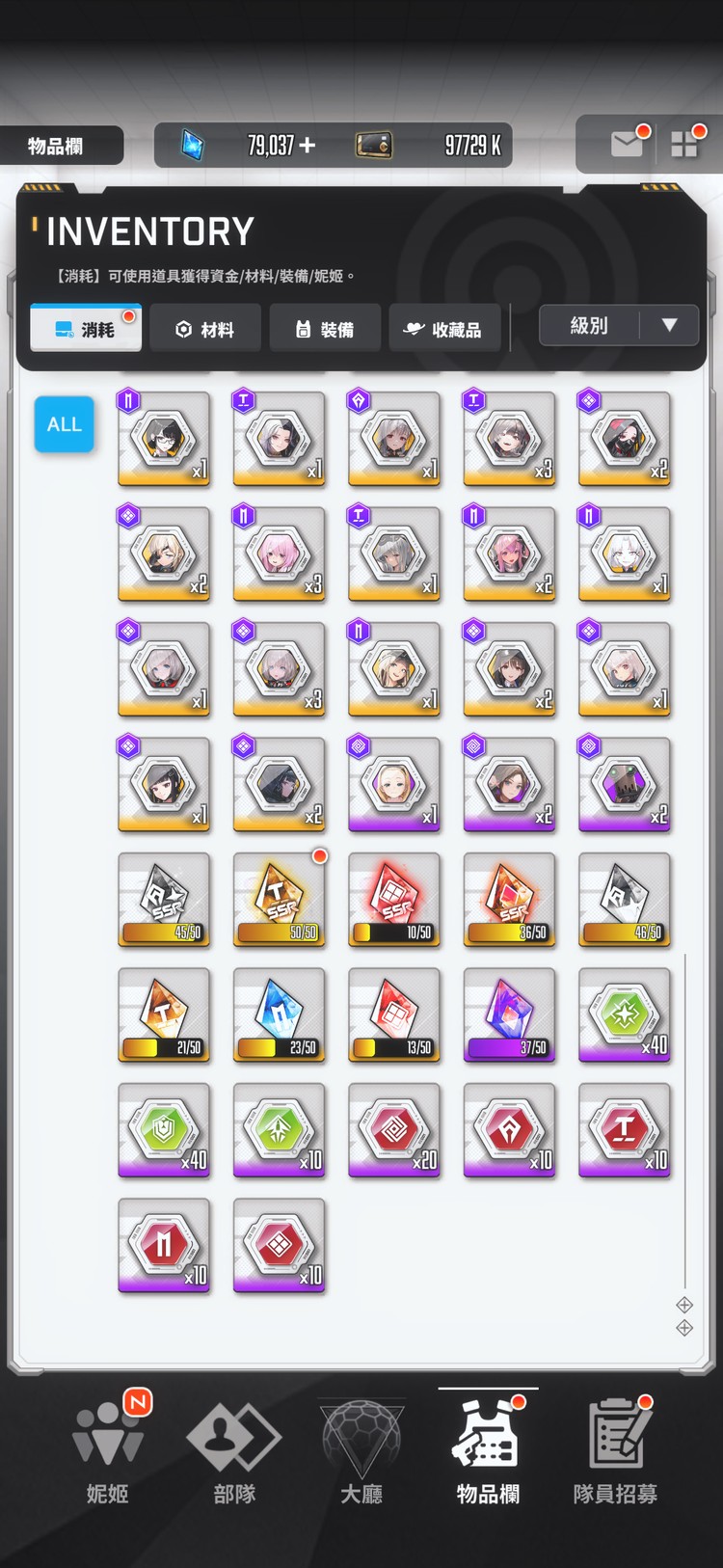Switch to the 裝備 tab

pos(325,330)
